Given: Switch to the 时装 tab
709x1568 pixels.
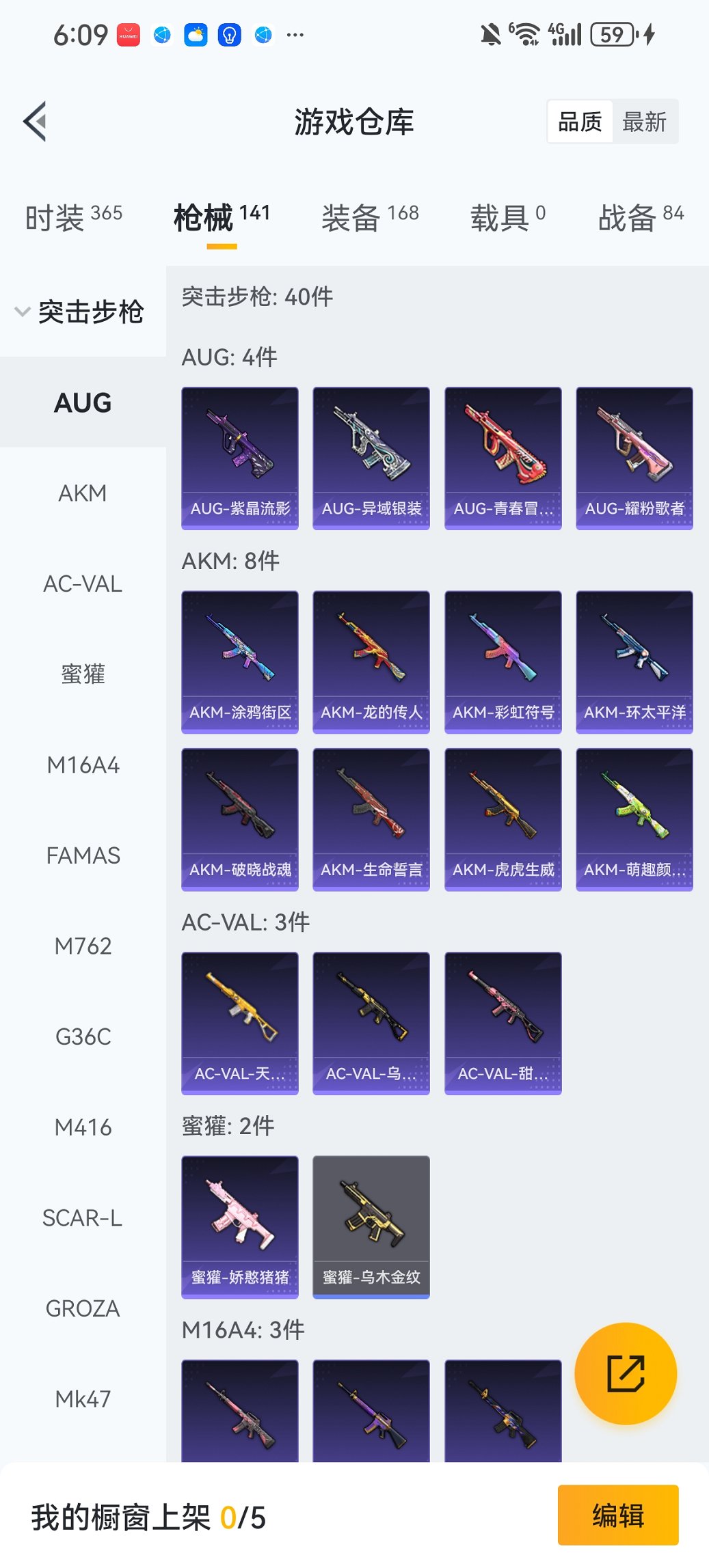Looking at the screenshot, I should coord(74,218).
